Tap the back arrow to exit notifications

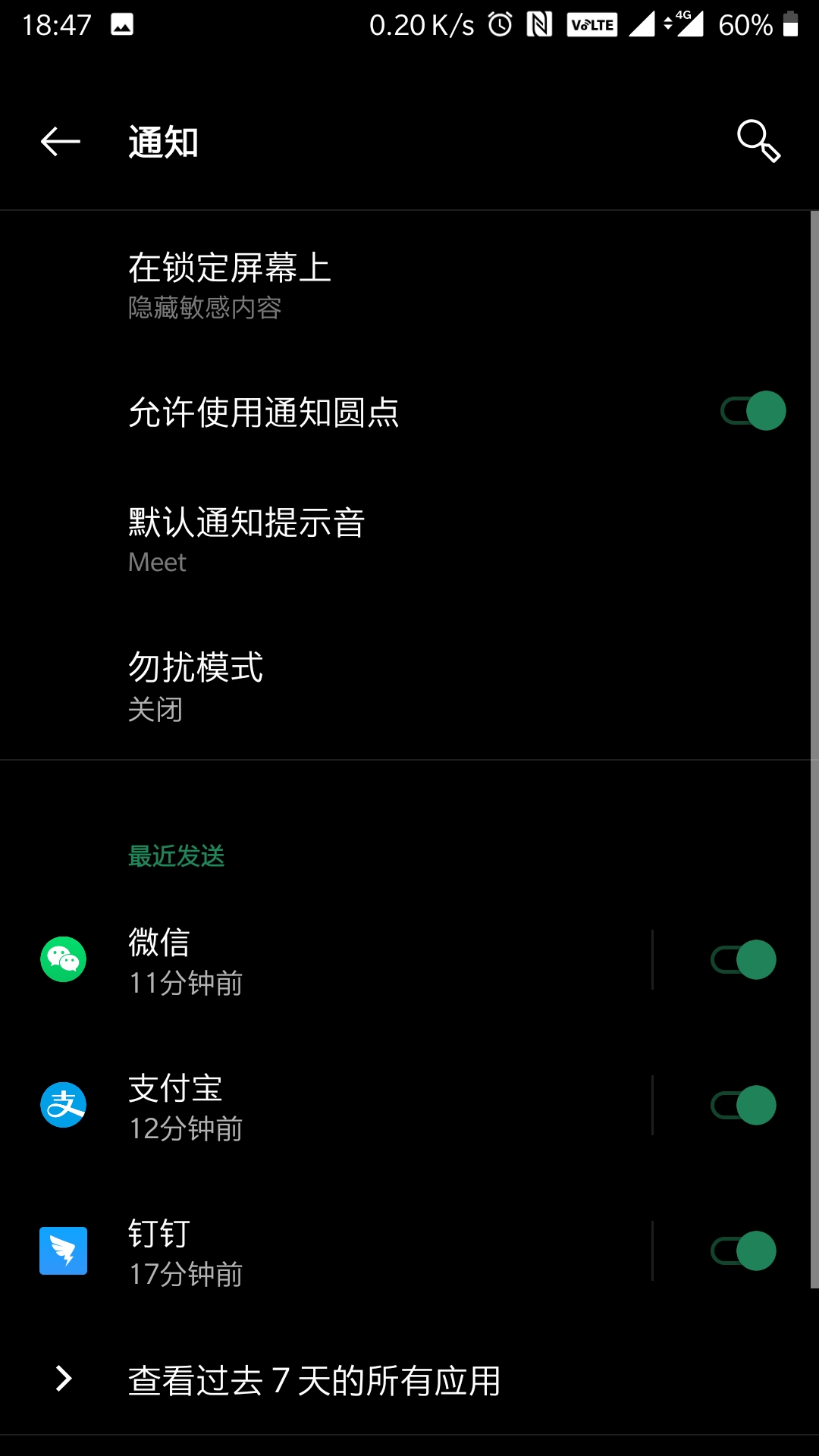pyautogui.click(x=59, y=142)
